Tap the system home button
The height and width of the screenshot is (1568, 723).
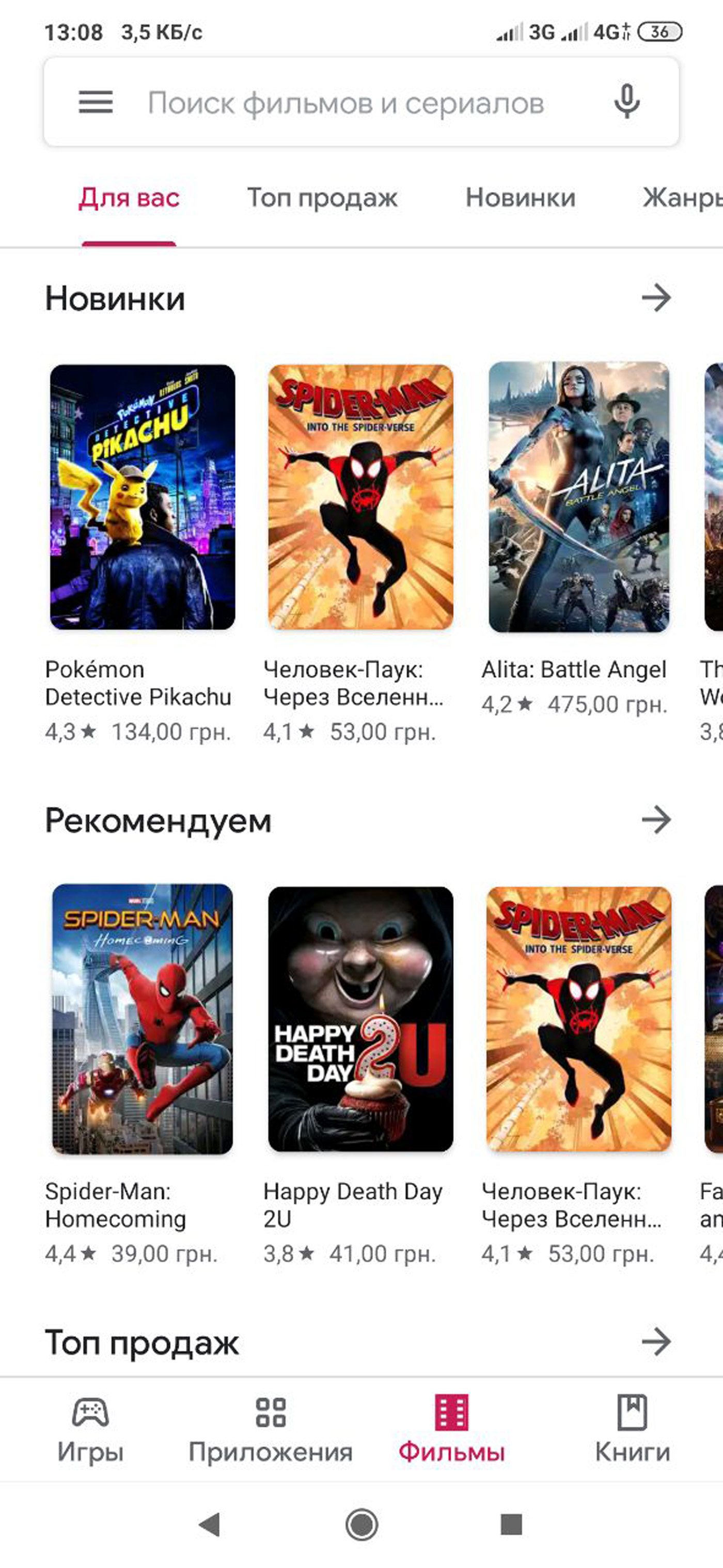(361, 1525)
